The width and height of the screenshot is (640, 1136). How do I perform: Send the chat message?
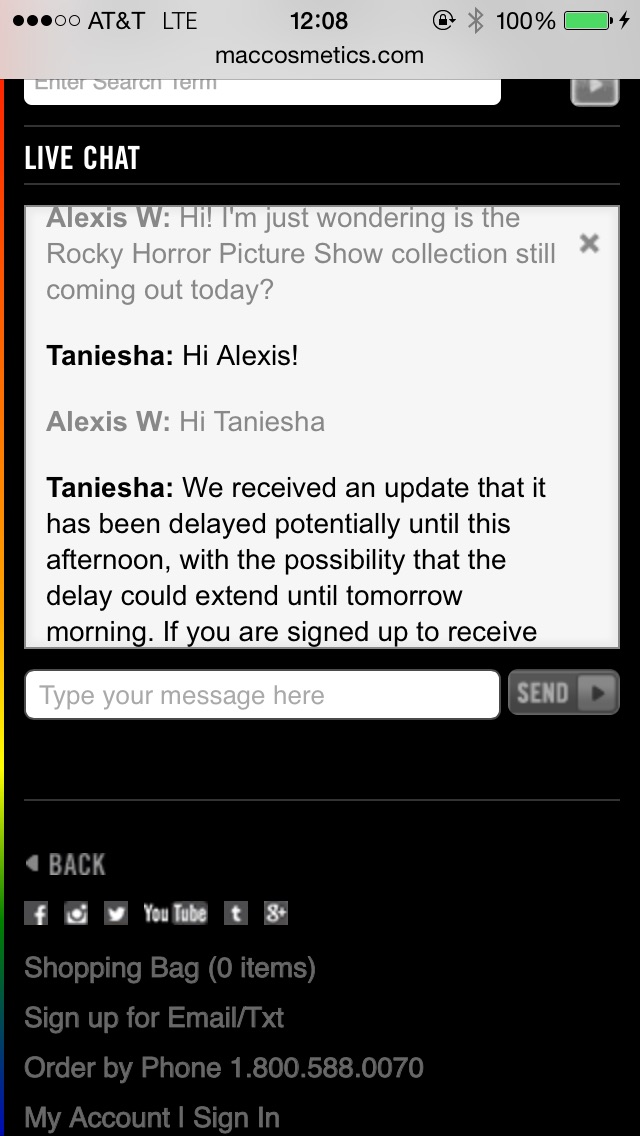563,693
